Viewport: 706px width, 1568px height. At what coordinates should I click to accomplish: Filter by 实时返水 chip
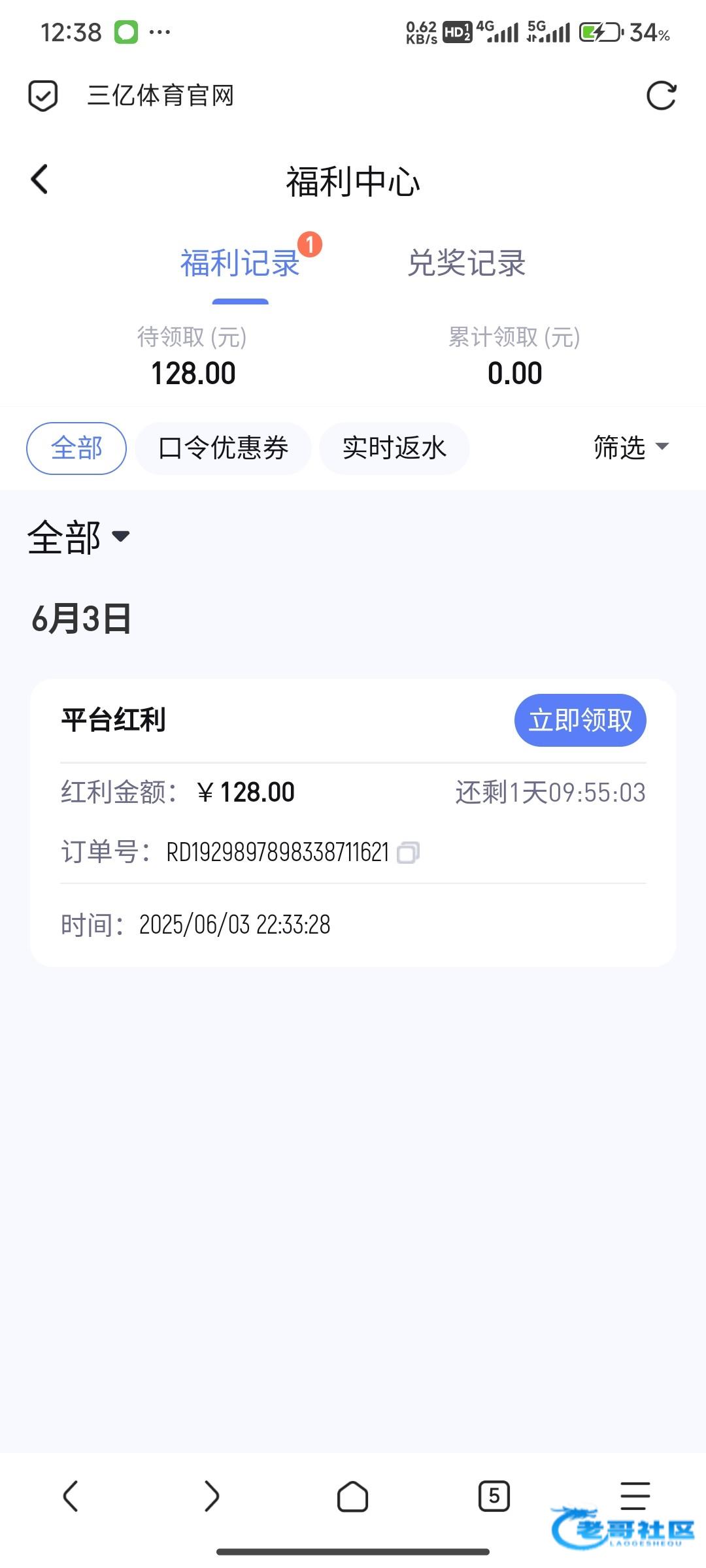pyautogui.click(x=394, y=448)
